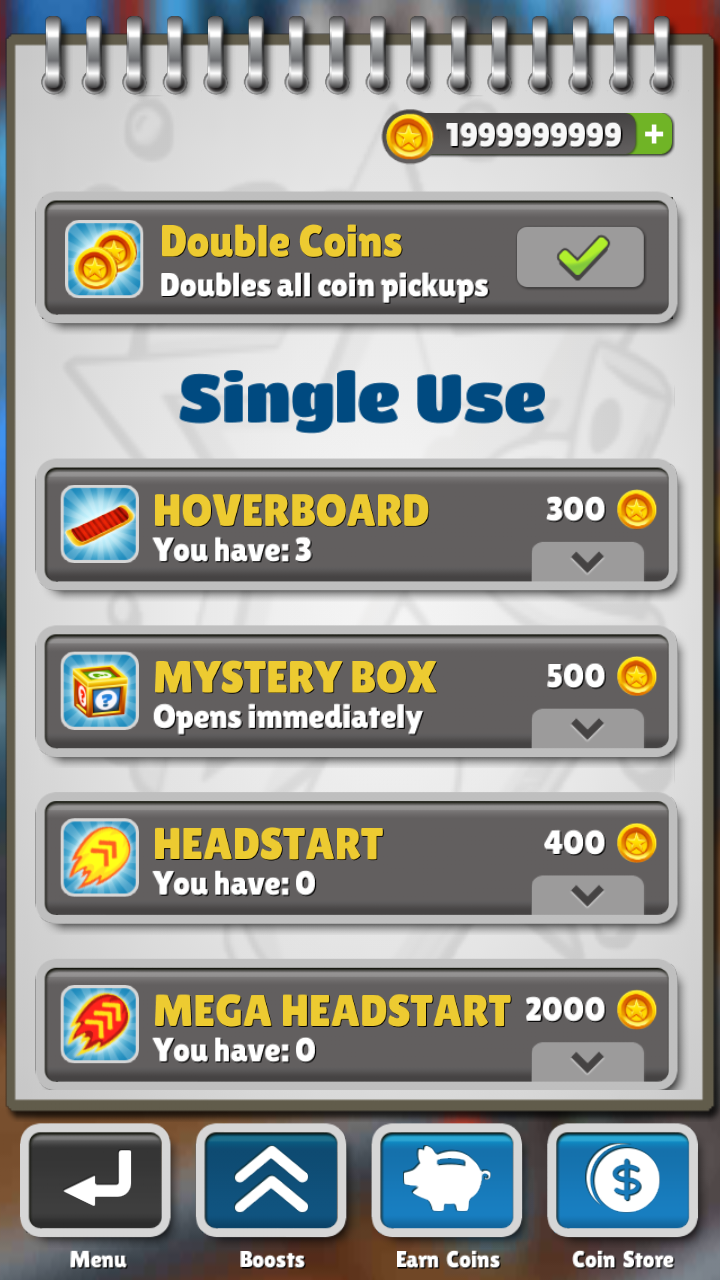This screenshot has height=1280, width=720.
Task: Expand the Headstart purchase option
Action: point(587,895)
